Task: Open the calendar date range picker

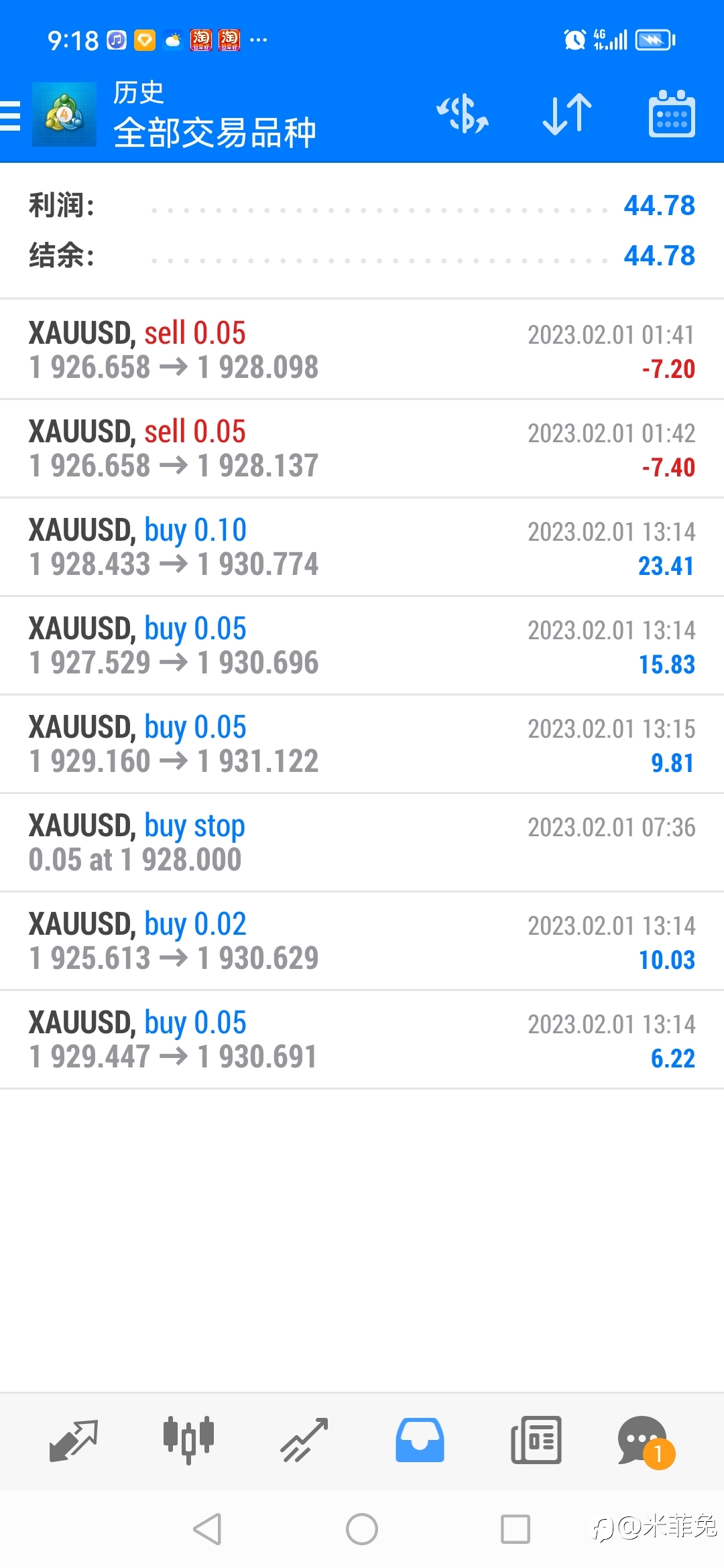Action: (672, 114)
